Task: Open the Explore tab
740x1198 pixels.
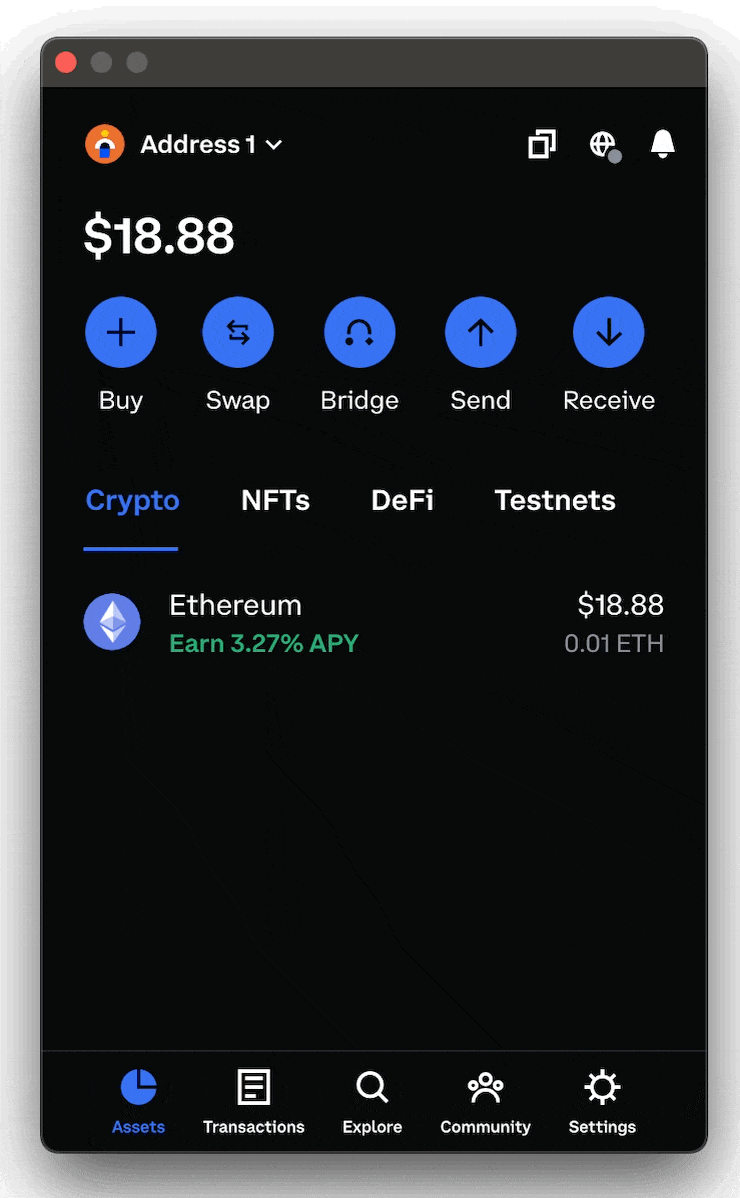Action: click(372, 1102)
